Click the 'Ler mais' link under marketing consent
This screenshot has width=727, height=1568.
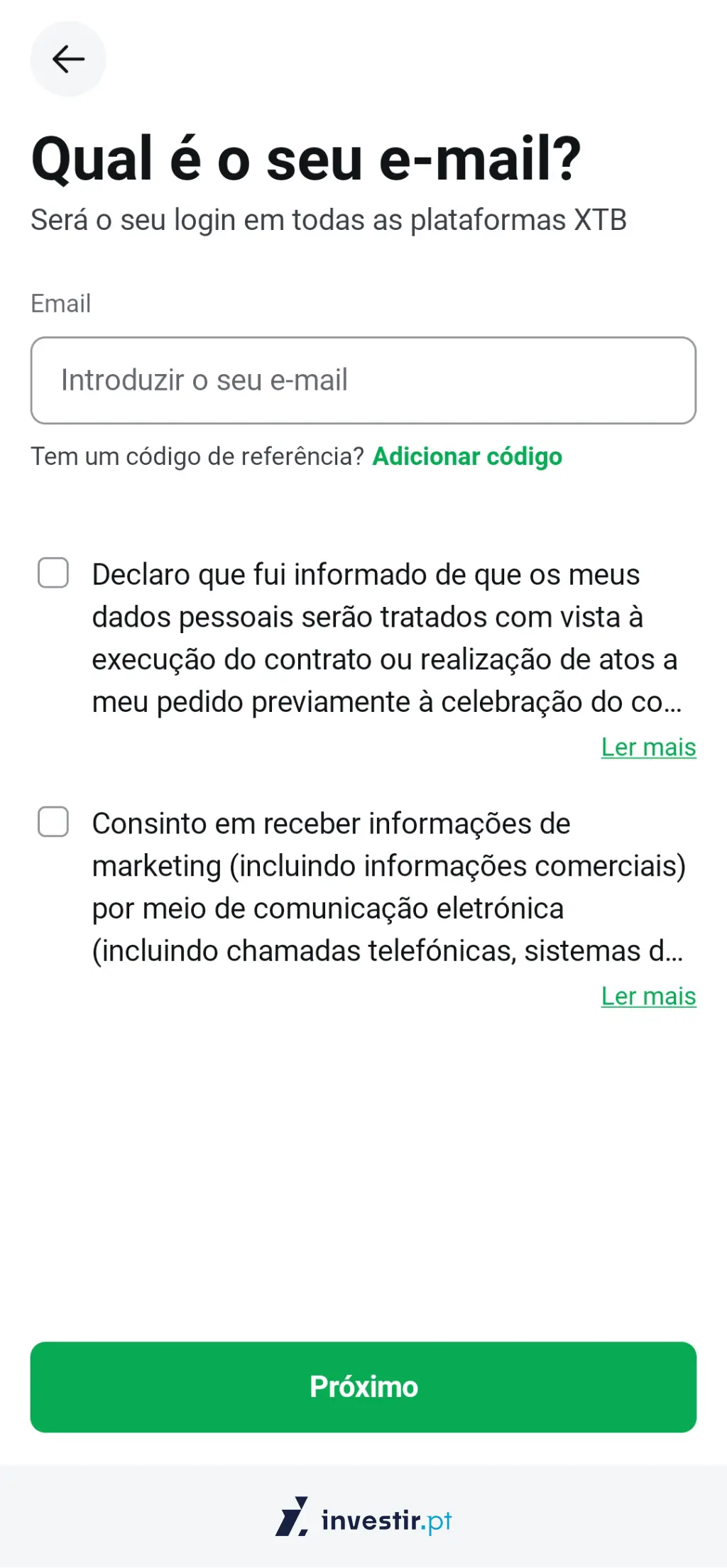tap(647, 996)
